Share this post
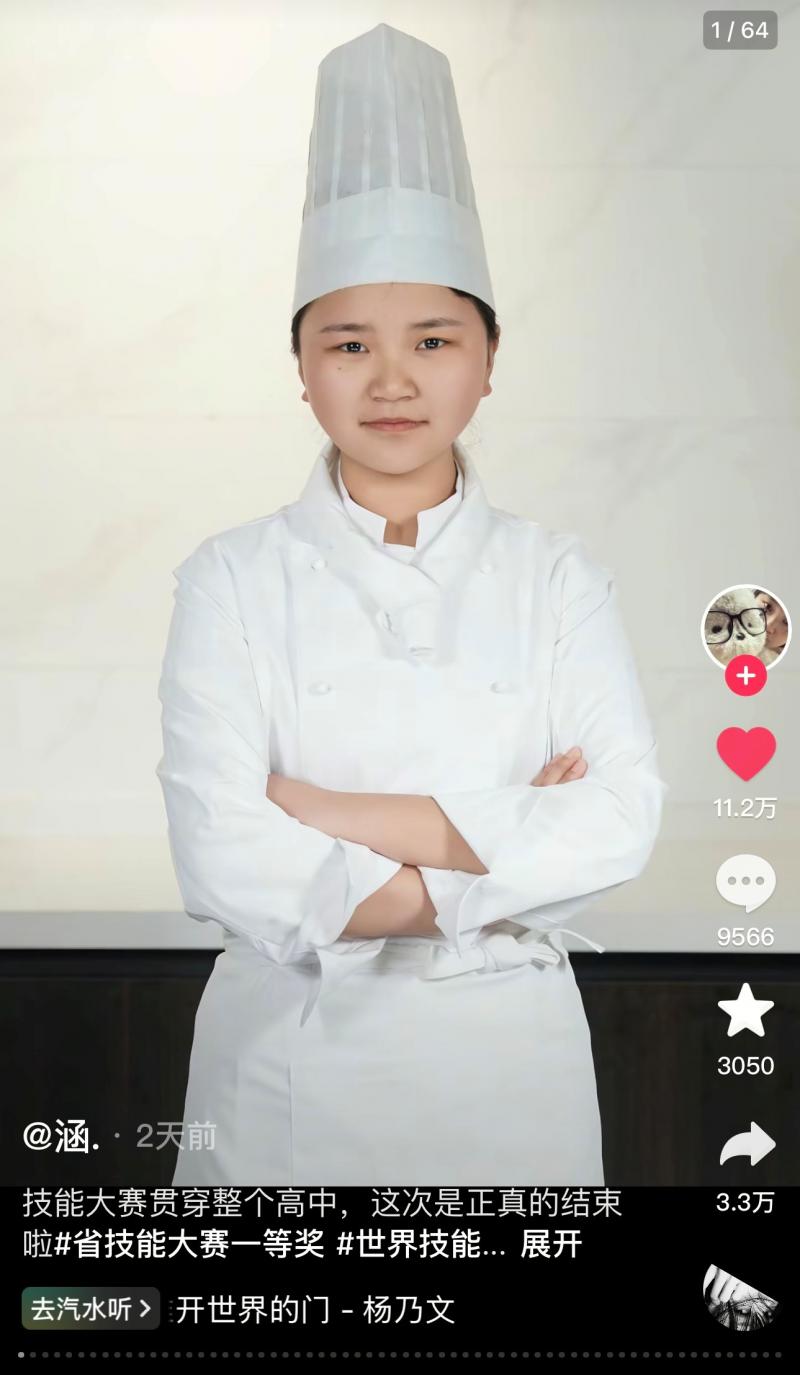800x1375 pixels. point(746,1145)
